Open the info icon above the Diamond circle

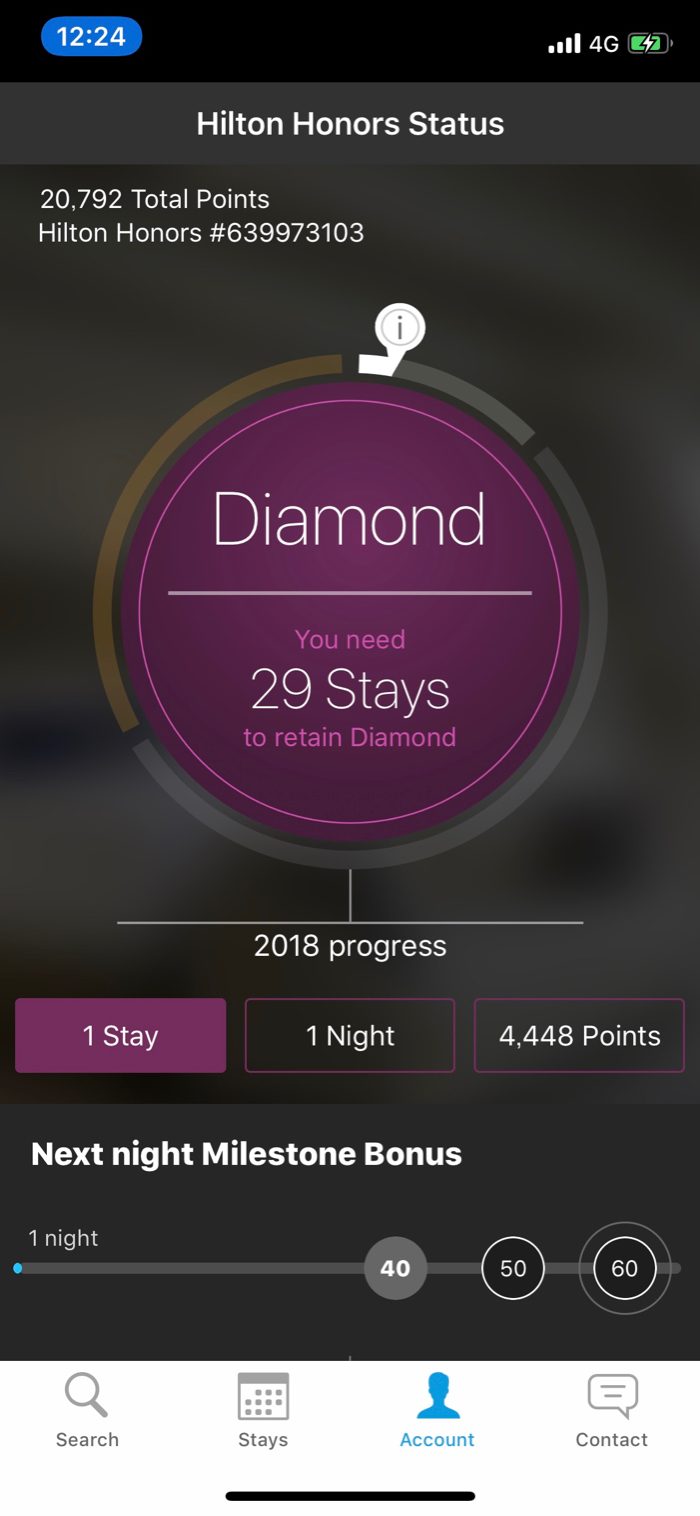[400, 328]
